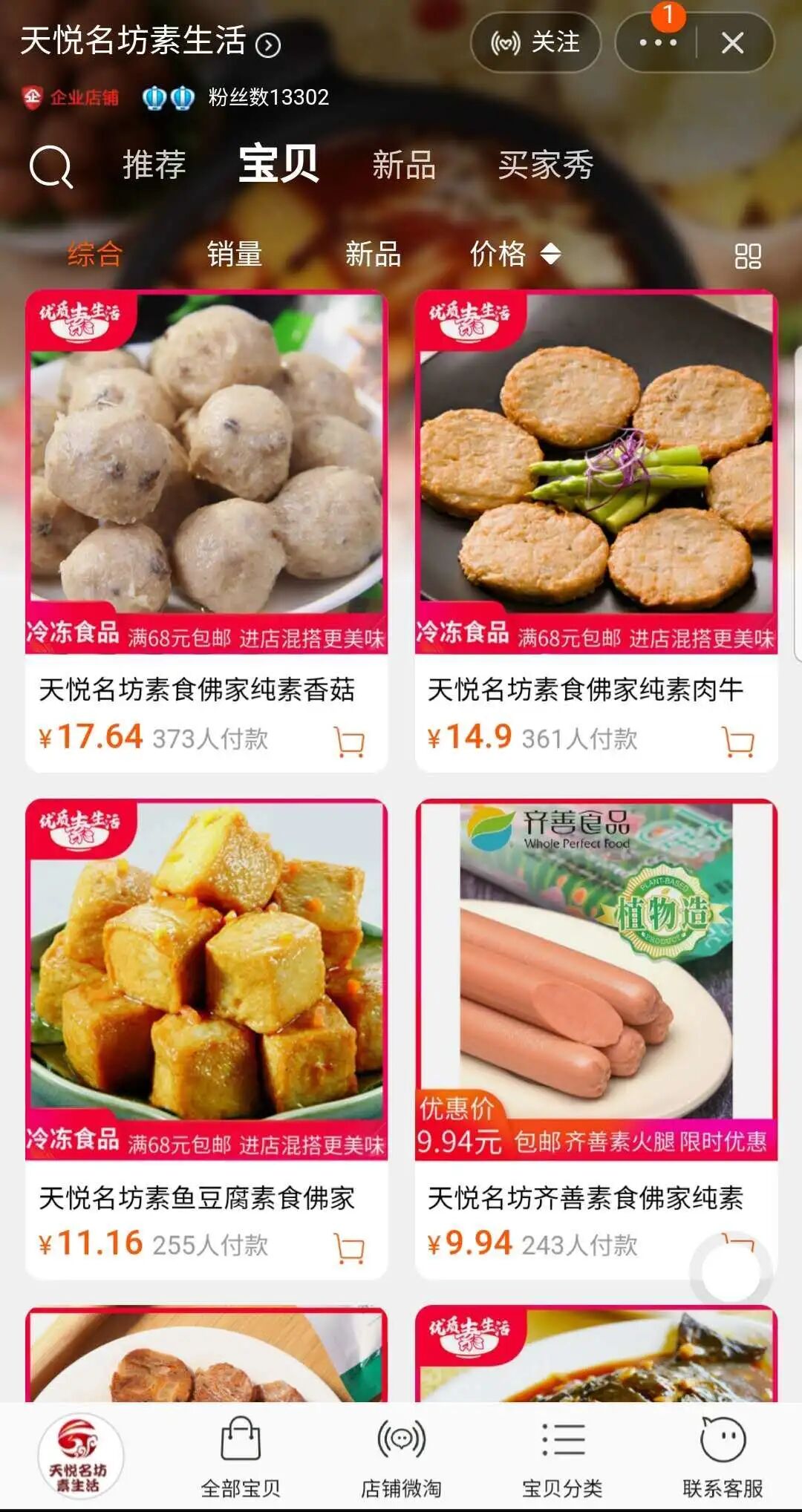Close the shop page with X
802x1512 pixels.
point(732,43)
